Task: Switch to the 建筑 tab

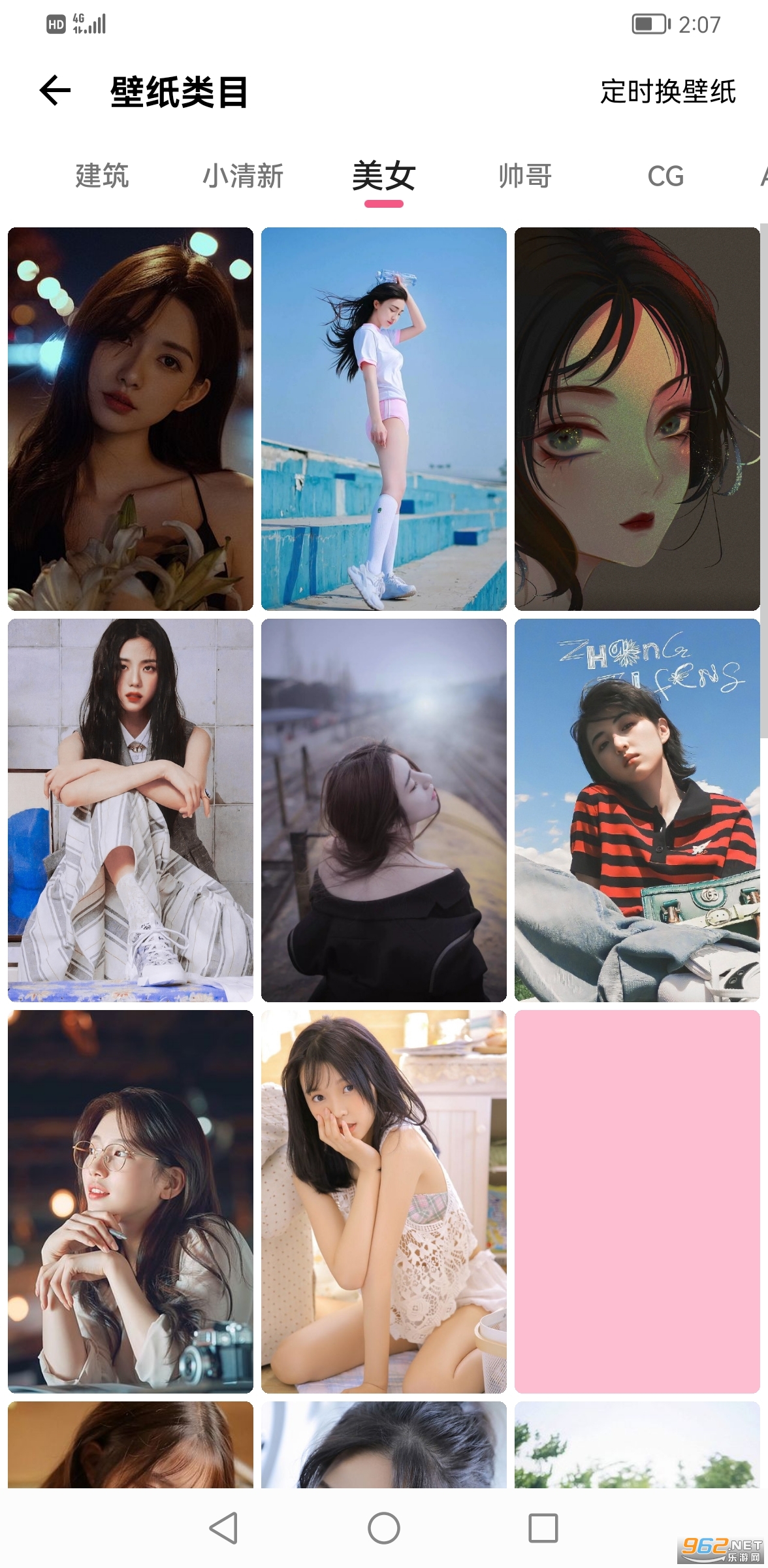Action: 102,176
